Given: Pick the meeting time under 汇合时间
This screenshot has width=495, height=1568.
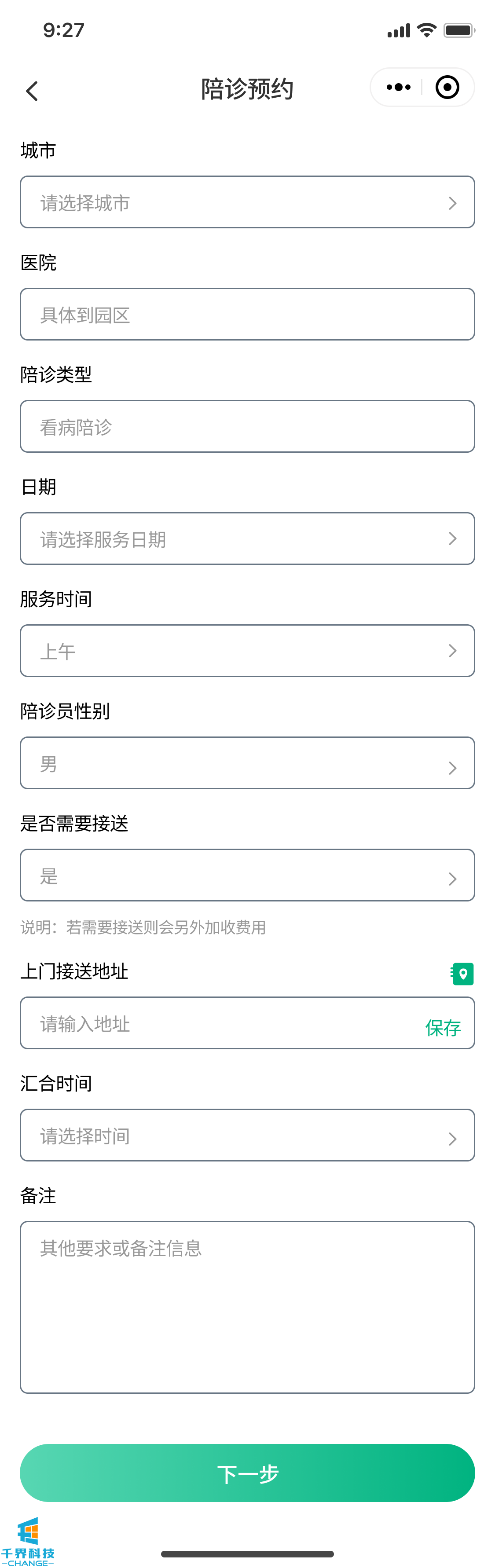Looking at the screenshot, I should (x=247, y=1135).
